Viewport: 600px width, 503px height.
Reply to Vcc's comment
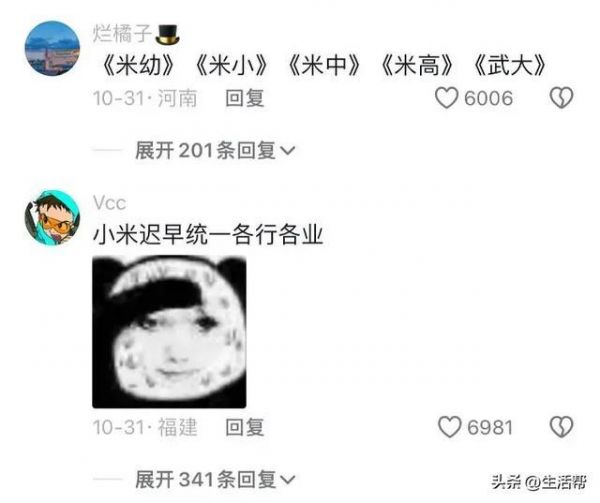tap(244, 428)
